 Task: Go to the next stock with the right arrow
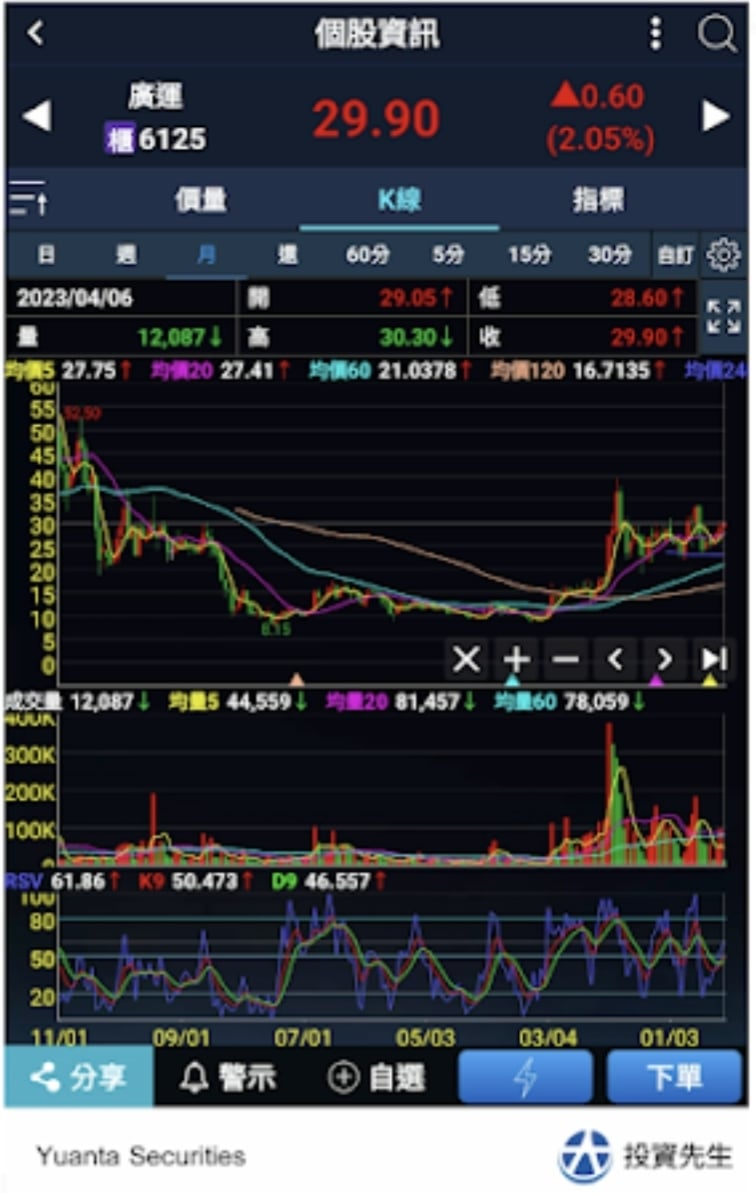click(716, 117)
